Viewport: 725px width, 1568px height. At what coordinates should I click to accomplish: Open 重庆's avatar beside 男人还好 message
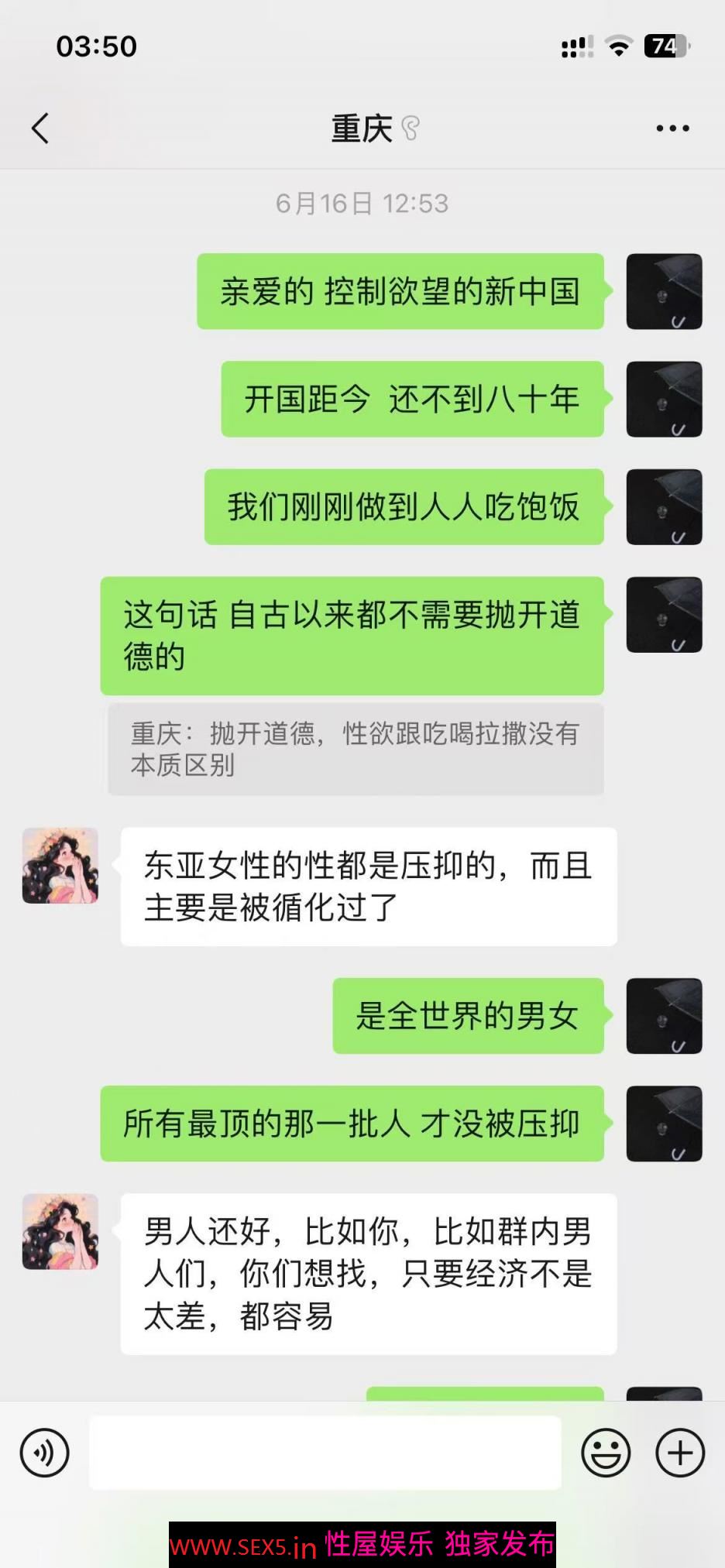click(60, 1231)
